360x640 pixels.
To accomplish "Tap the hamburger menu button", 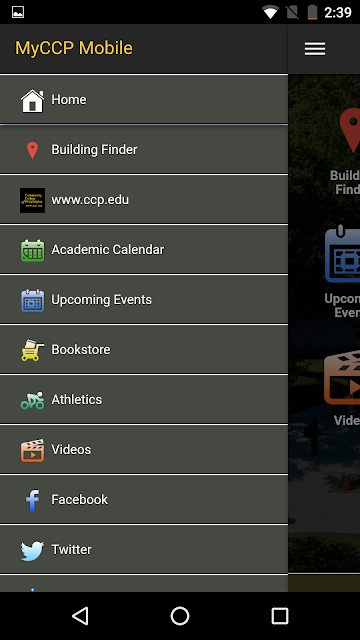I will 315,49.
